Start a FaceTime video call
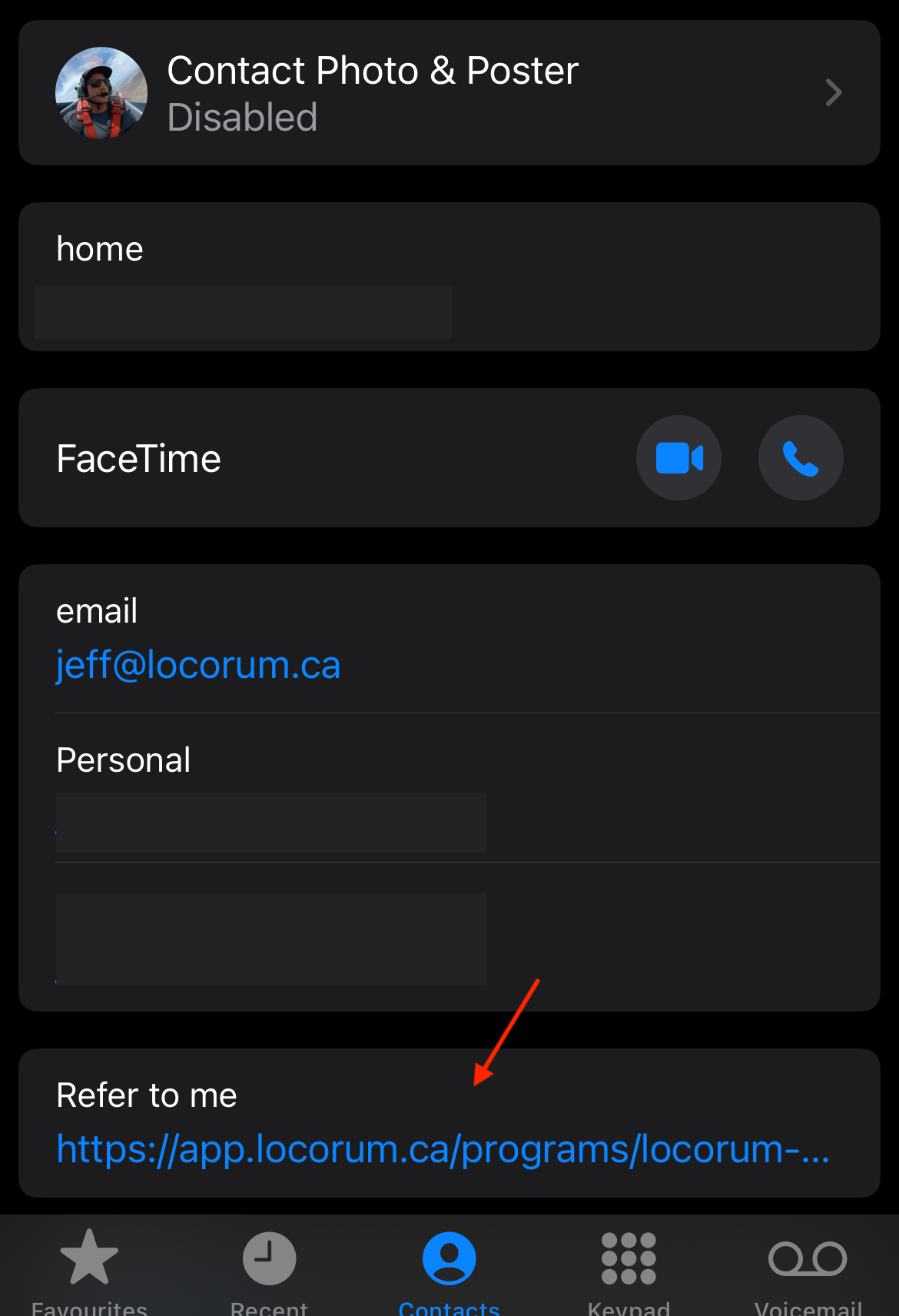The height and width of the screenshot is (1316, 899). [678, 458]
